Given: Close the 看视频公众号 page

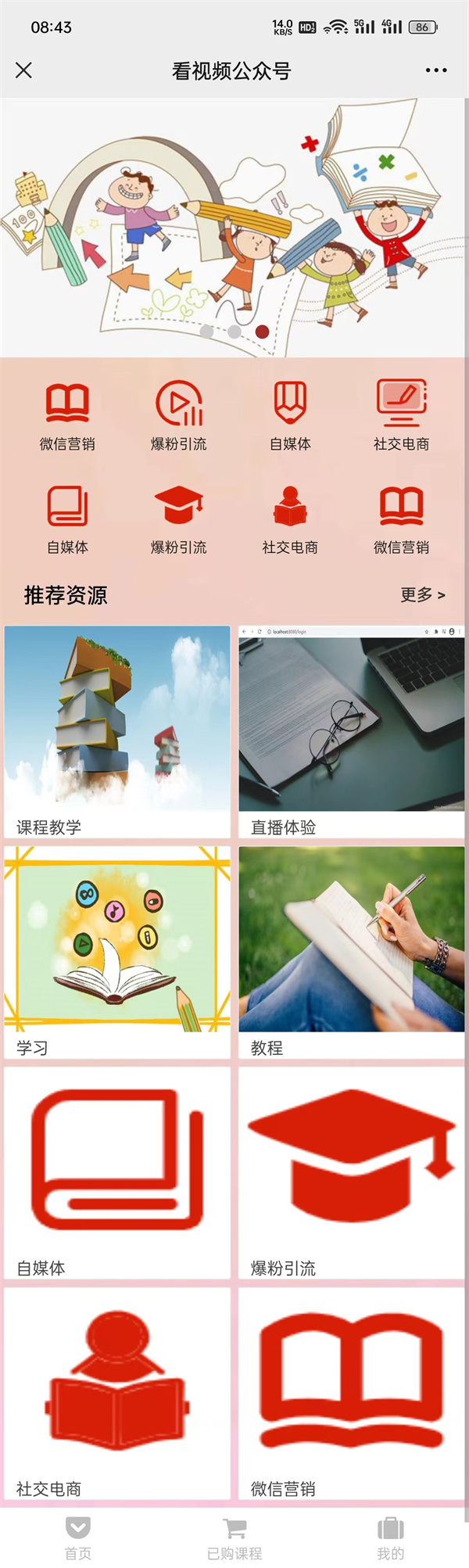Looking at the screenshot, I should (24, 70).
